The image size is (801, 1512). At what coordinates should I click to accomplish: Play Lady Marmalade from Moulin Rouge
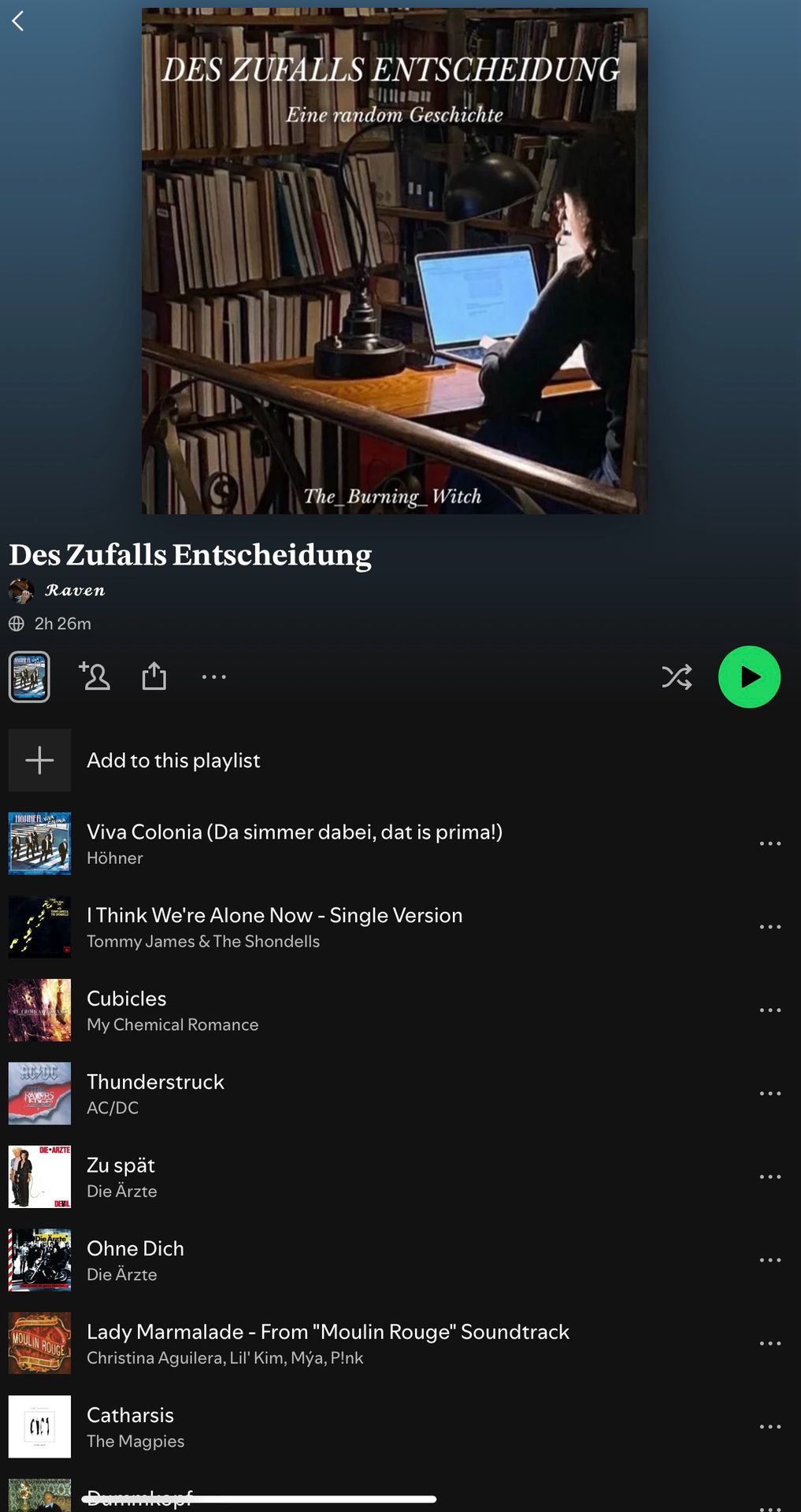click(327, 1343)
